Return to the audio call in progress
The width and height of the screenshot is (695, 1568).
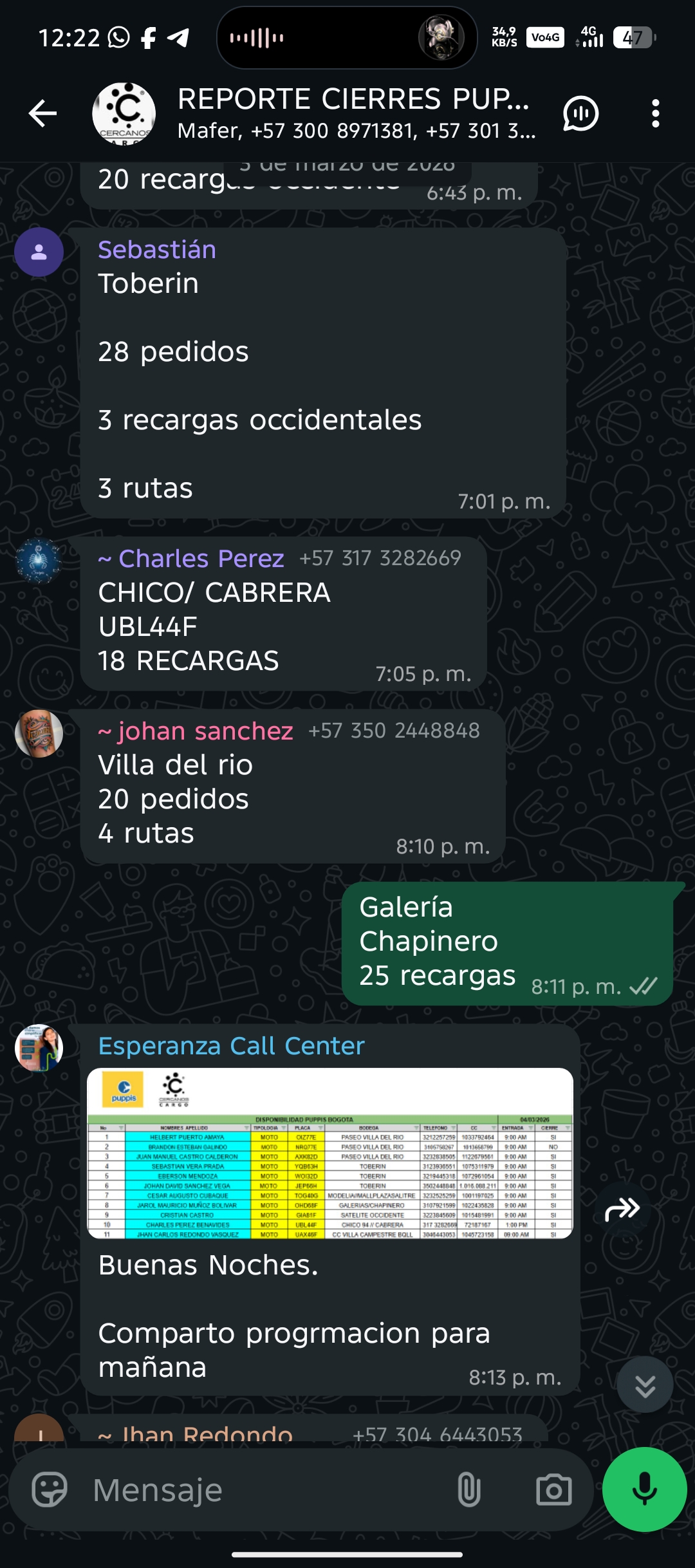point(347,38)
